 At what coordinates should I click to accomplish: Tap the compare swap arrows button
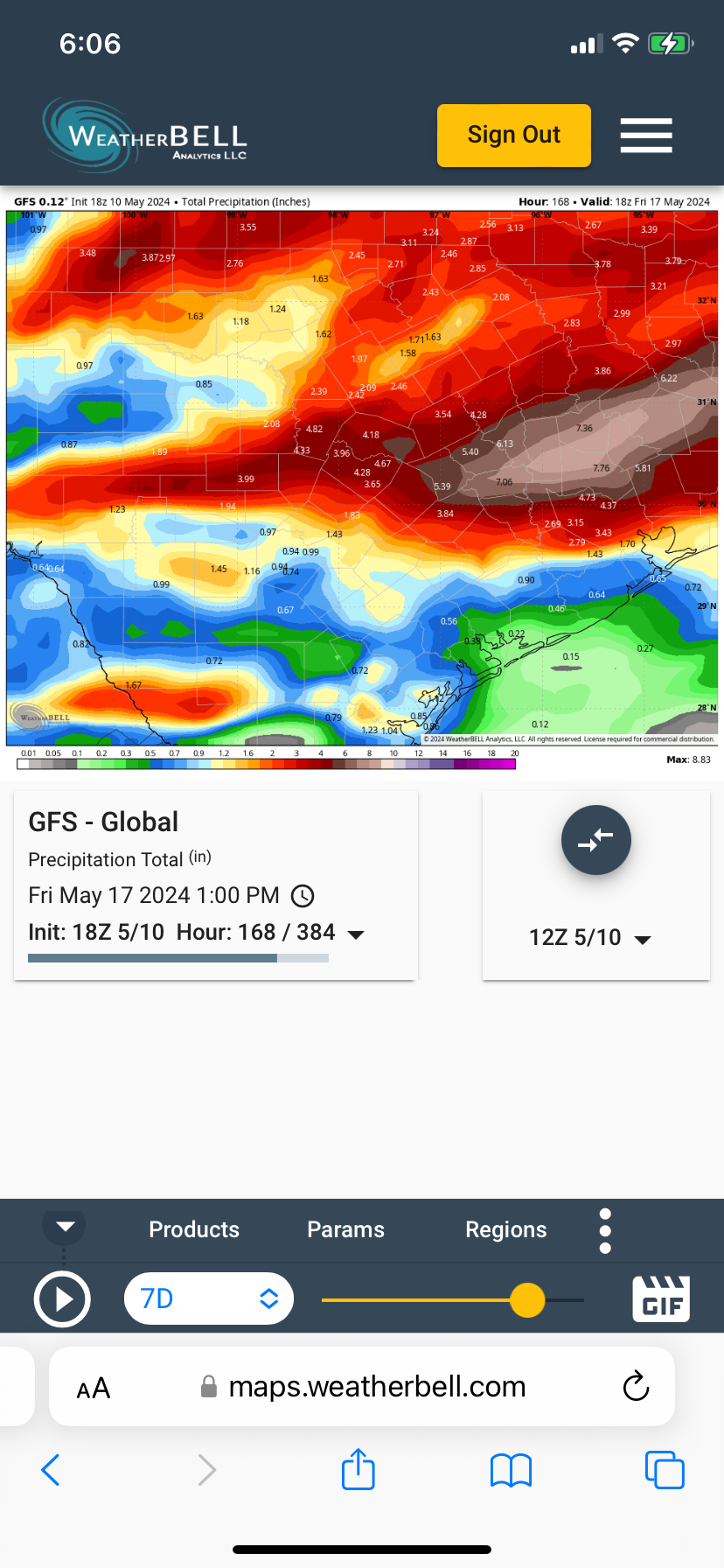tap(595, 840)
